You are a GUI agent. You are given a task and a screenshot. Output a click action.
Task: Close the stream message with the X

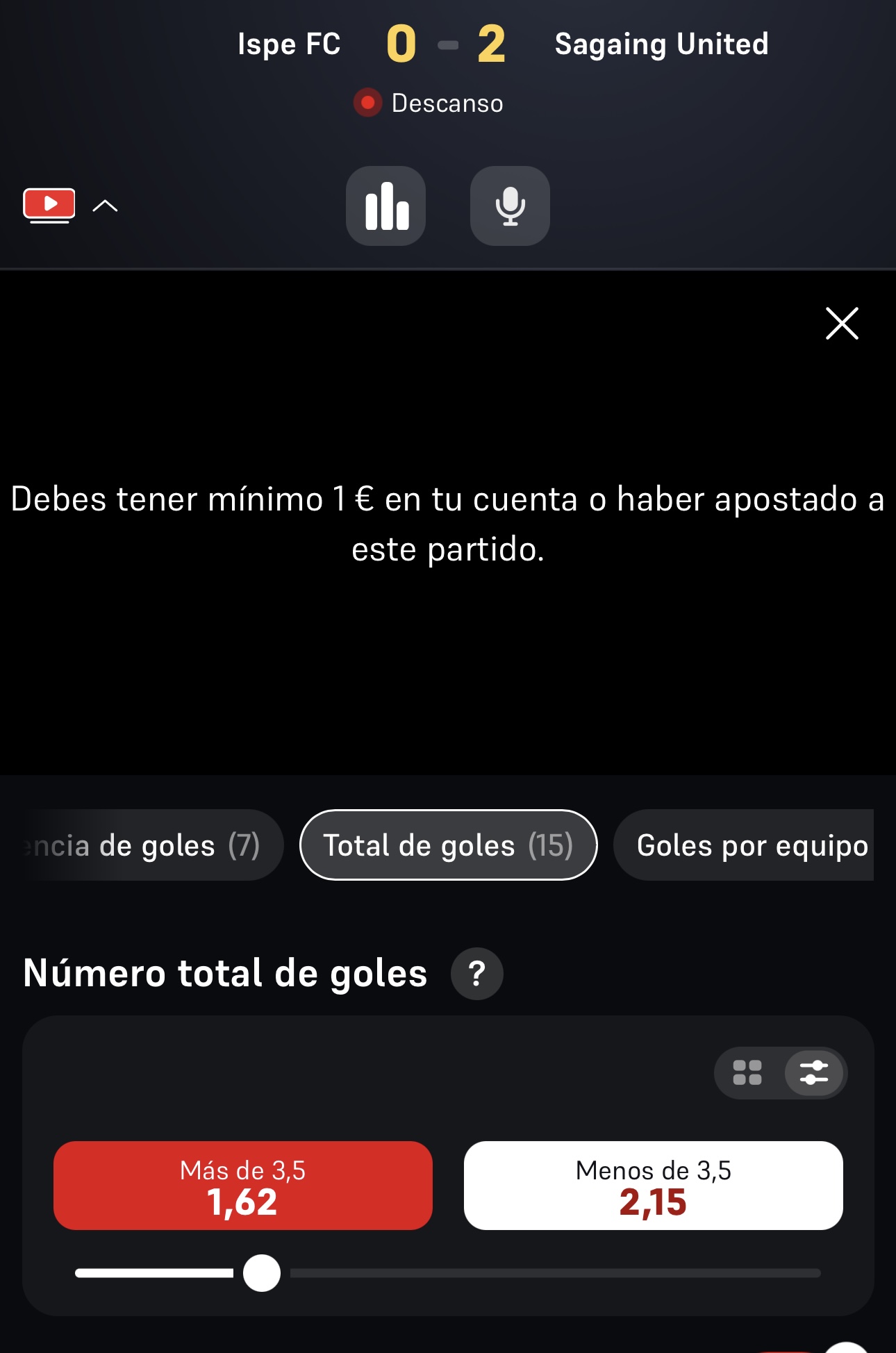point(842,323)
